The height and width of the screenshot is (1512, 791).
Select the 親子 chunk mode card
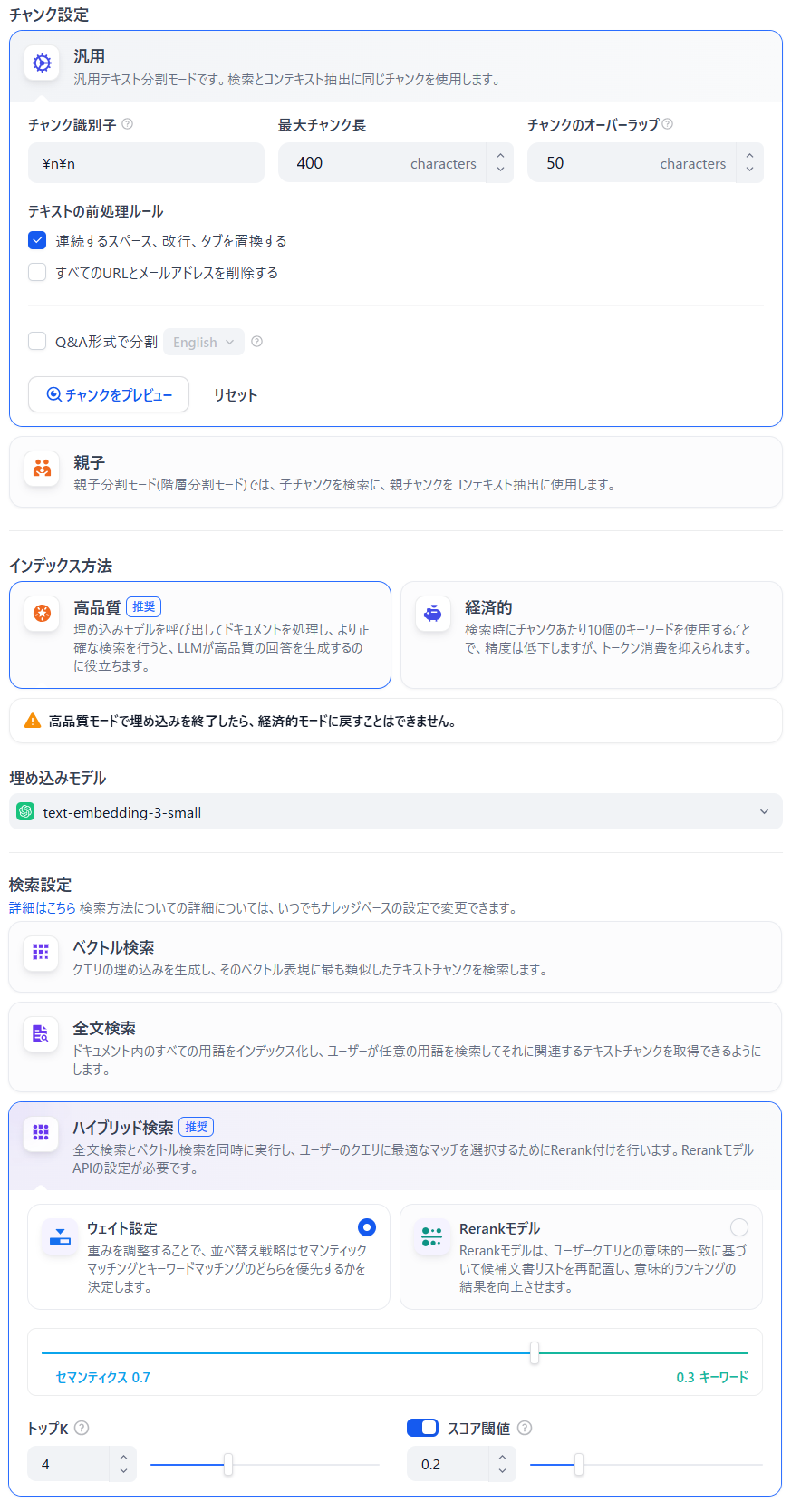(395, 472)
